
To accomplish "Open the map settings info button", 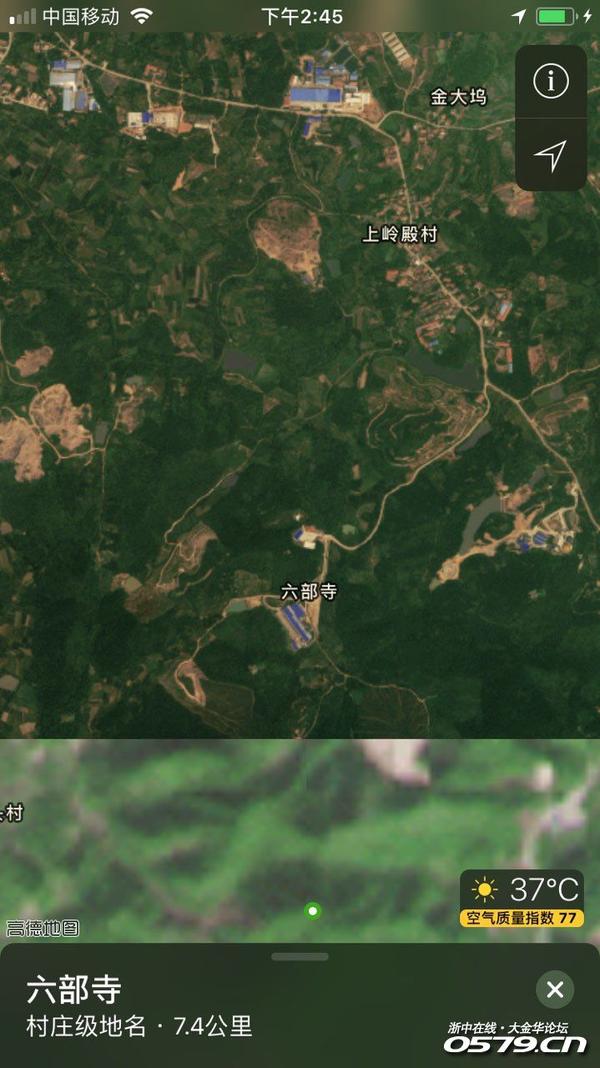I will point(550,81).
